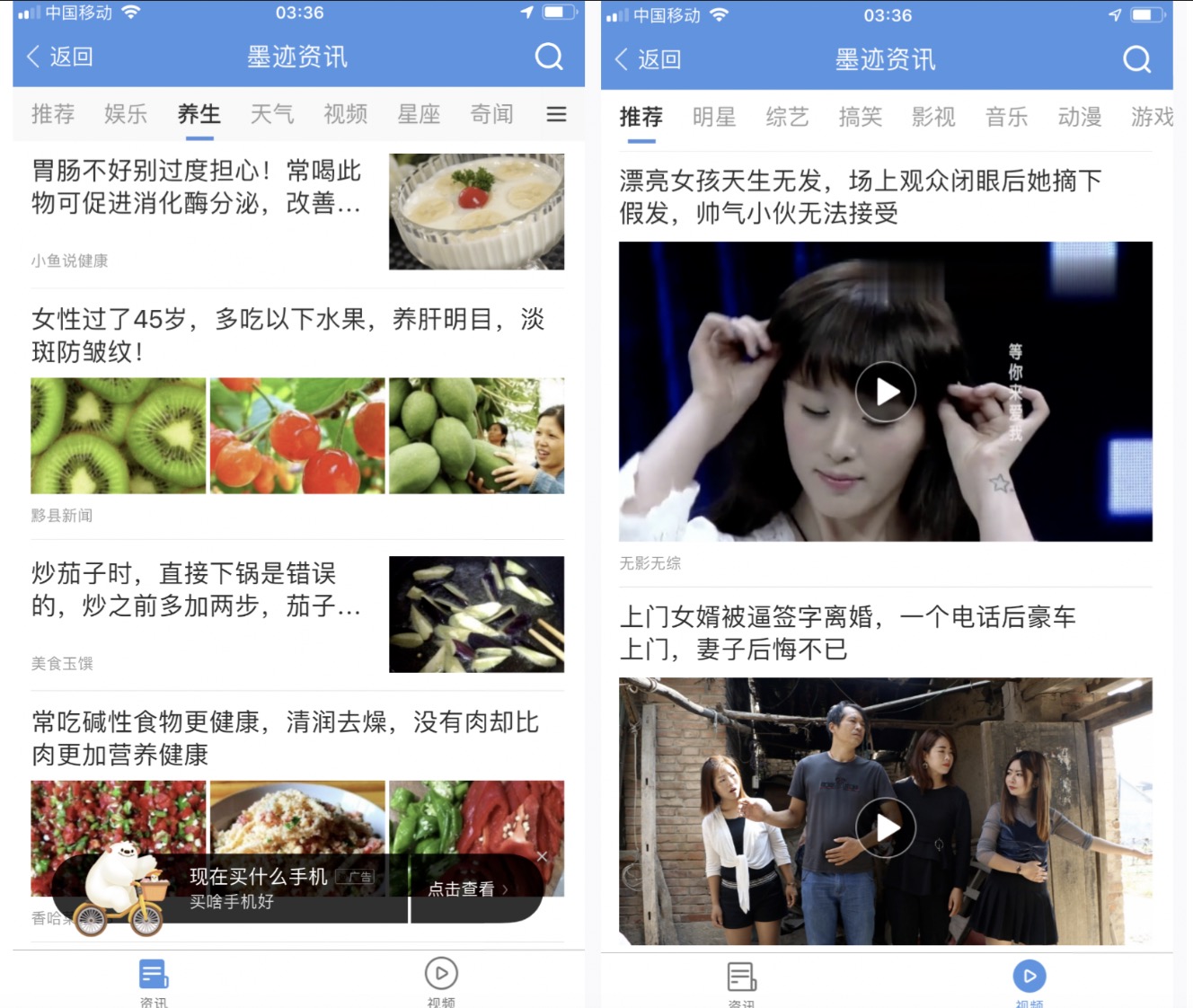Open the channel list hamburger menu
1193x1008 pixels.
[x=556, y=114]
